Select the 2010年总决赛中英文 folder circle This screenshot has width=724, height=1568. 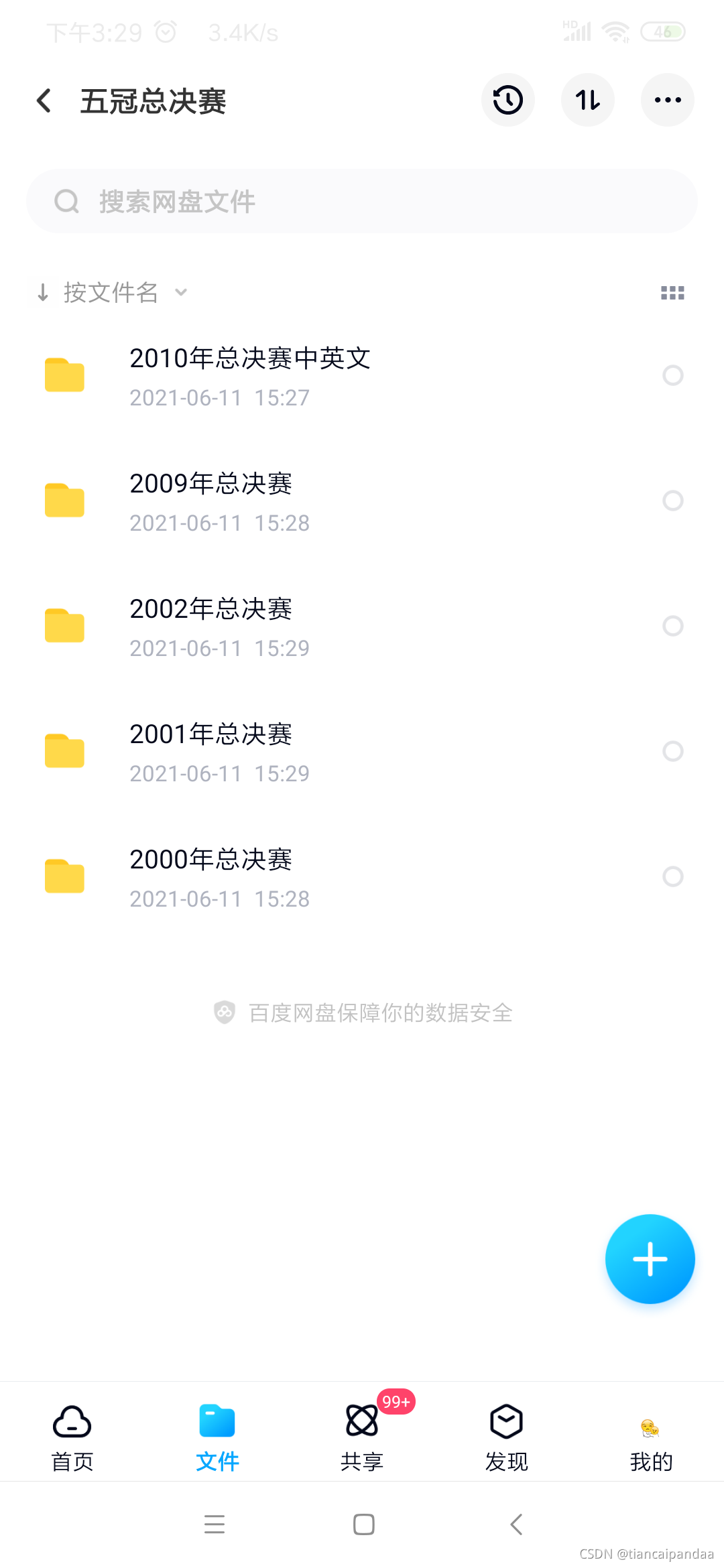(672, 375)
